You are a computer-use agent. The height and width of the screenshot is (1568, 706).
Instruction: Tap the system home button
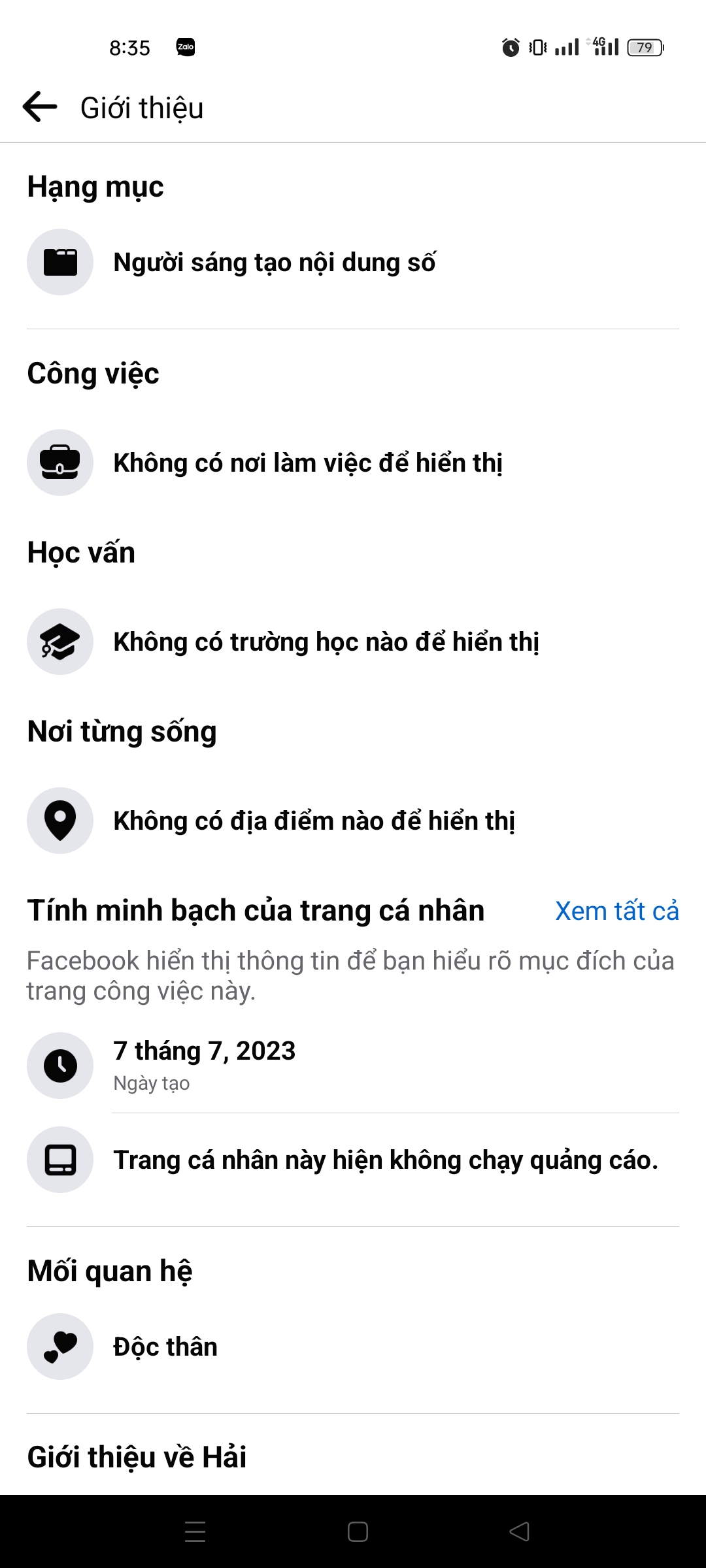358,1531
